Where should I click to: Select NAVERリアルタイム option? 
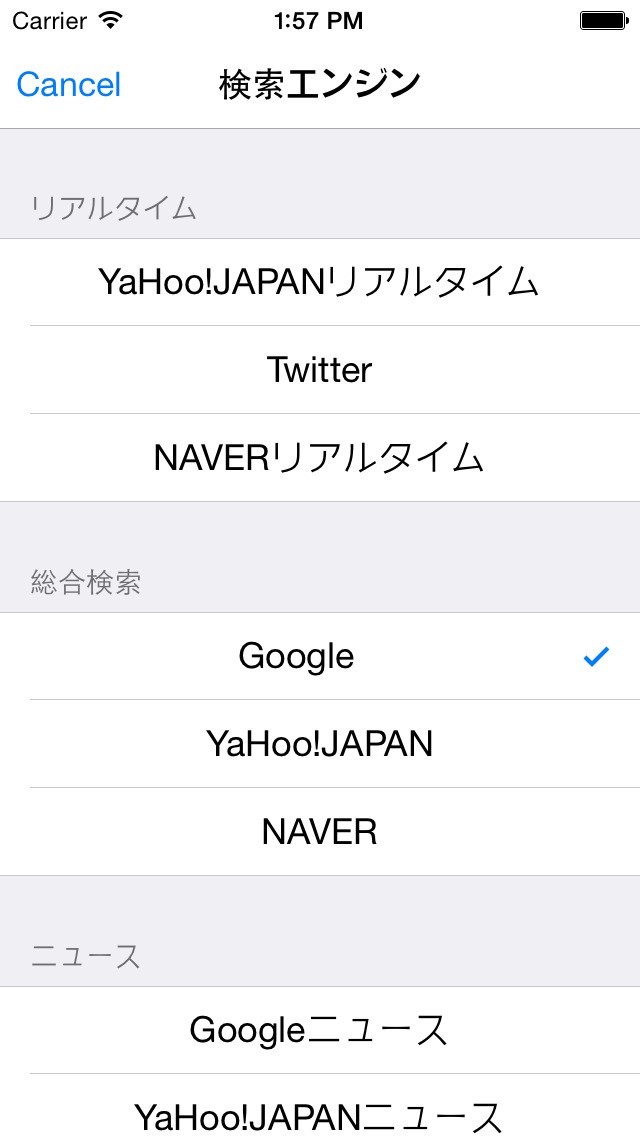(320, 458)
